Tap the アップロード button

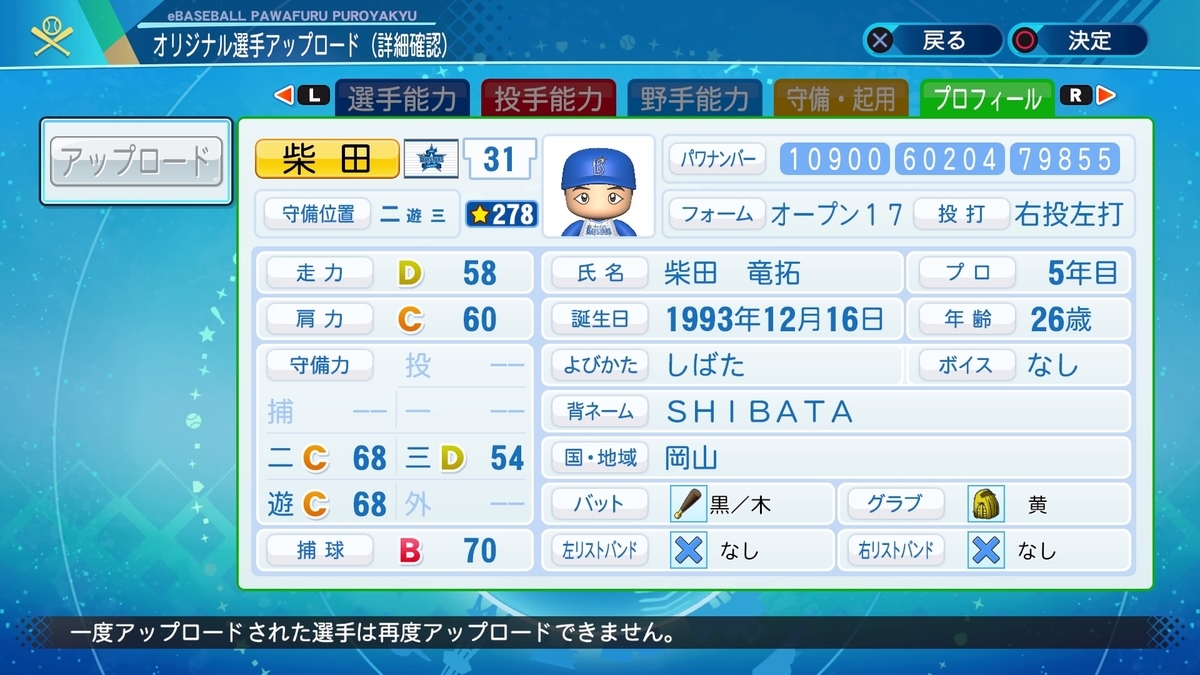pos(136,162)
